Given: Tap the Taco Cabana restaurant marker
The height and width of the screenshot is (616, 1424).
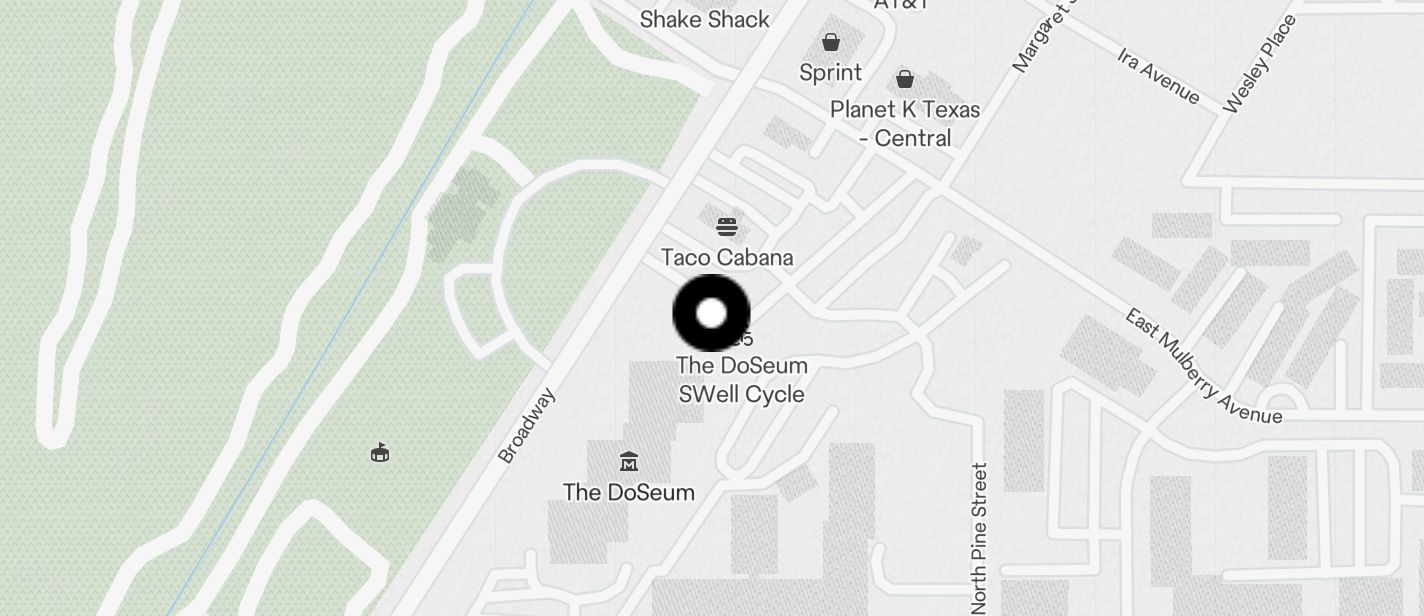Looking at the screenshot, I should (x=727, y=227).
